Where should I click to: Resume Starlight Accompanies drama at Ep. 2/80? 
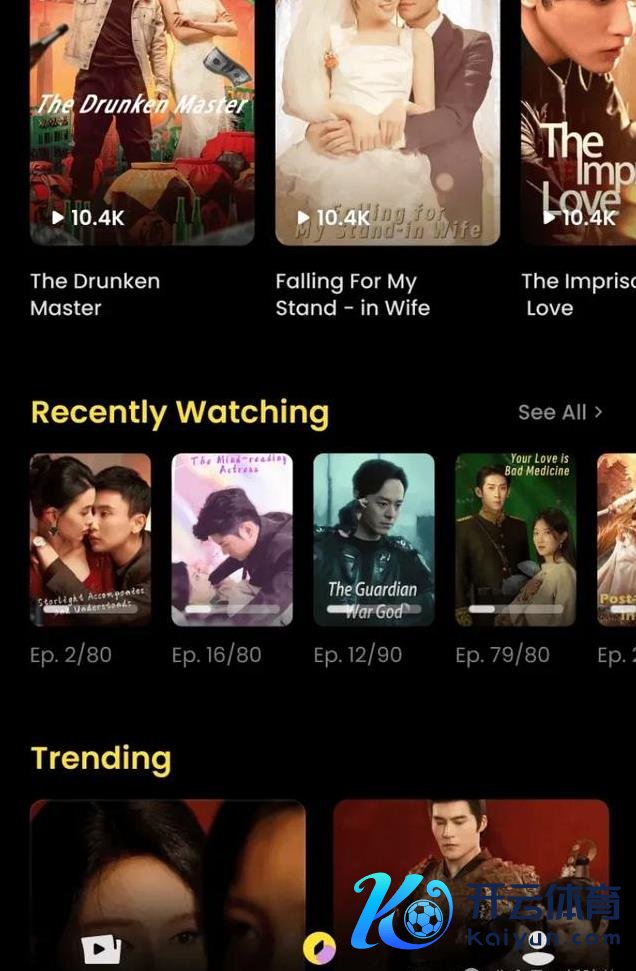pos(90,540)
